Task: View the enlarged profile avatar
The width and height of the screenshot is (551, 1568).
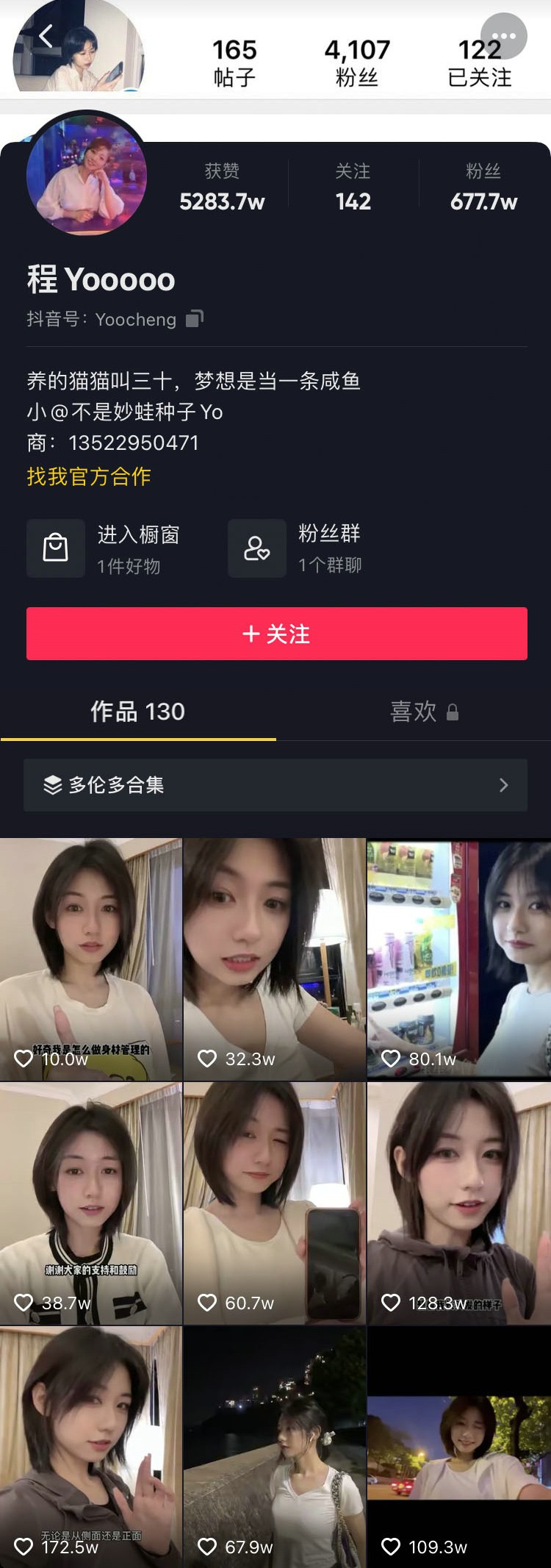Action: pos(87,176)
